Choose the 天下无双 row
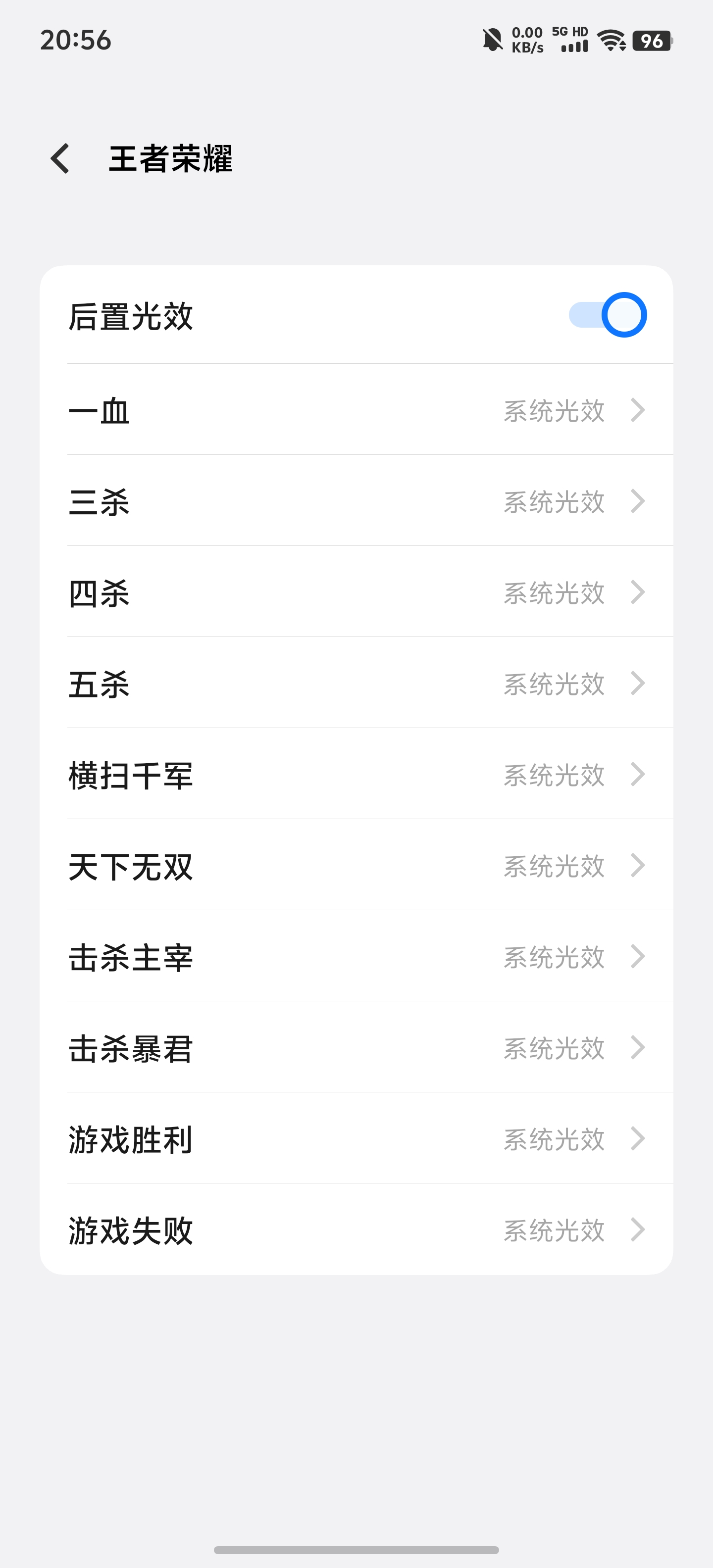This screenshot has width=713, height=1568. [356, 866]
